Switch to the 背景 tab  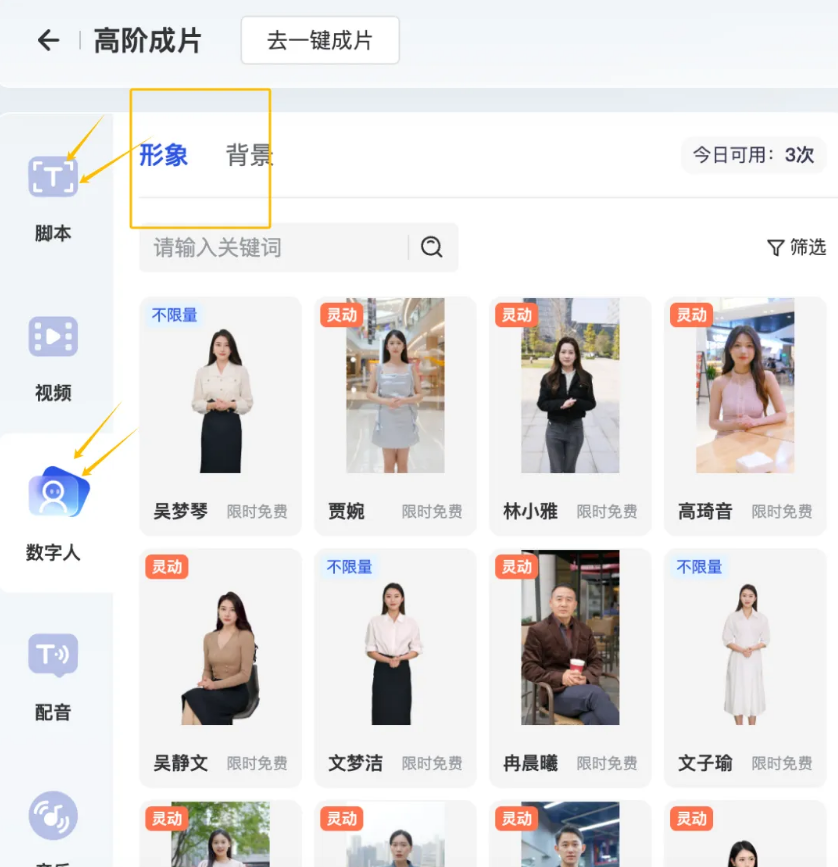pos(250,155)
